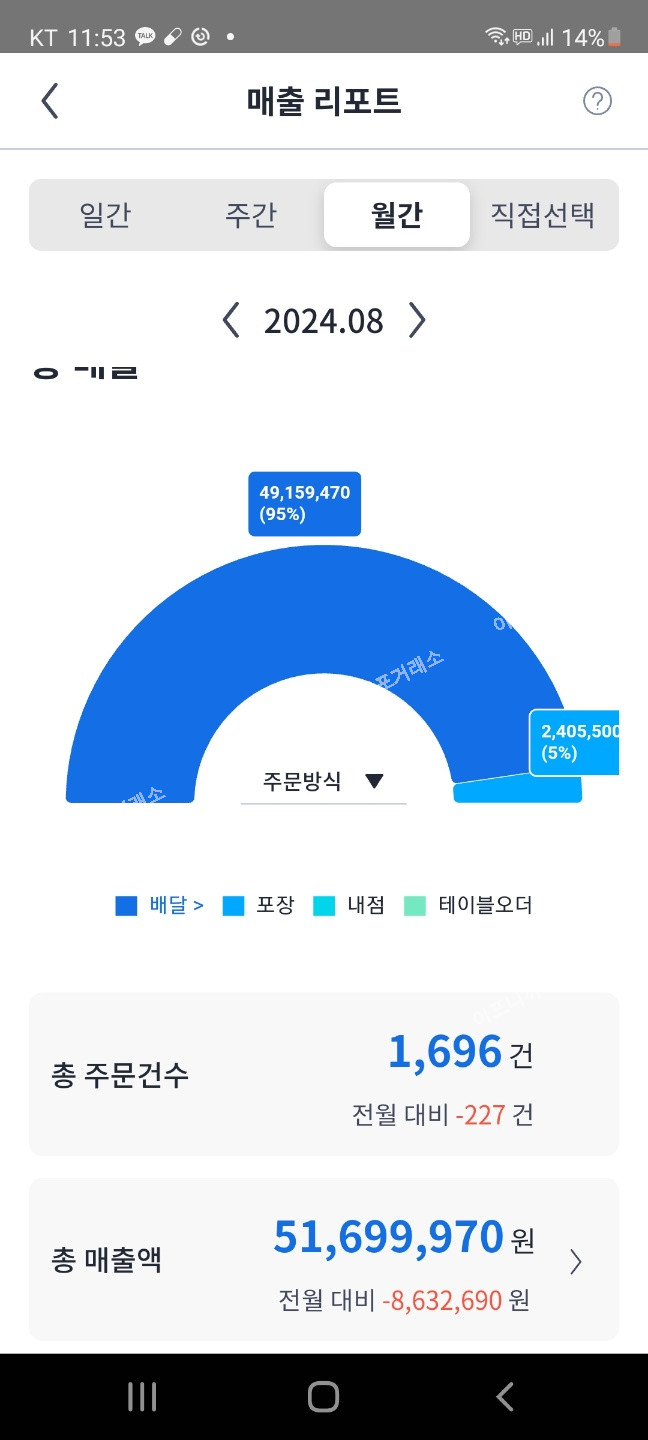This screenshot has width=648, height=1440.
Task: Tap the system home button
Action: [323, 1397]
